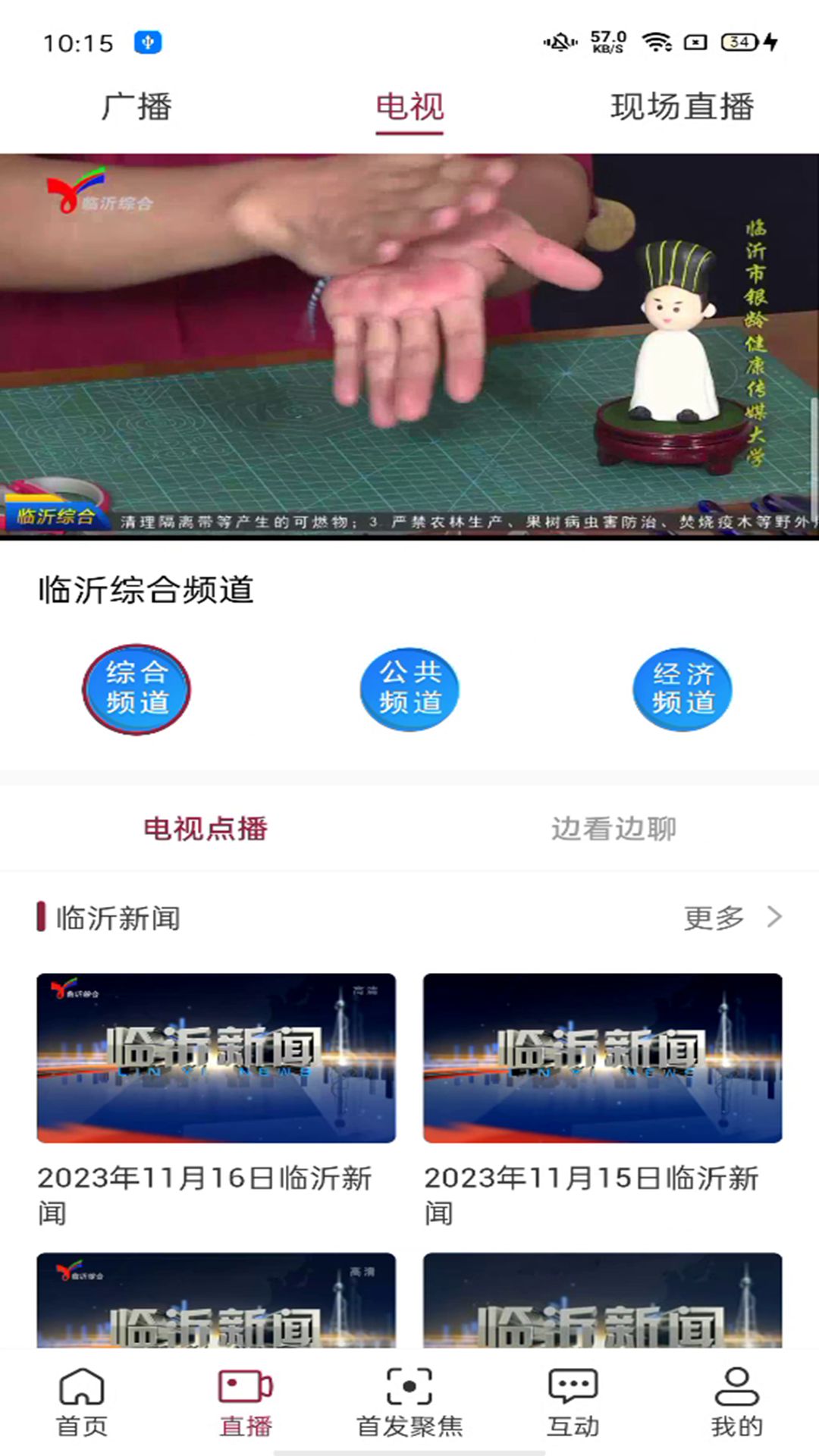Go to the 首页 tab

(82, 1403)
